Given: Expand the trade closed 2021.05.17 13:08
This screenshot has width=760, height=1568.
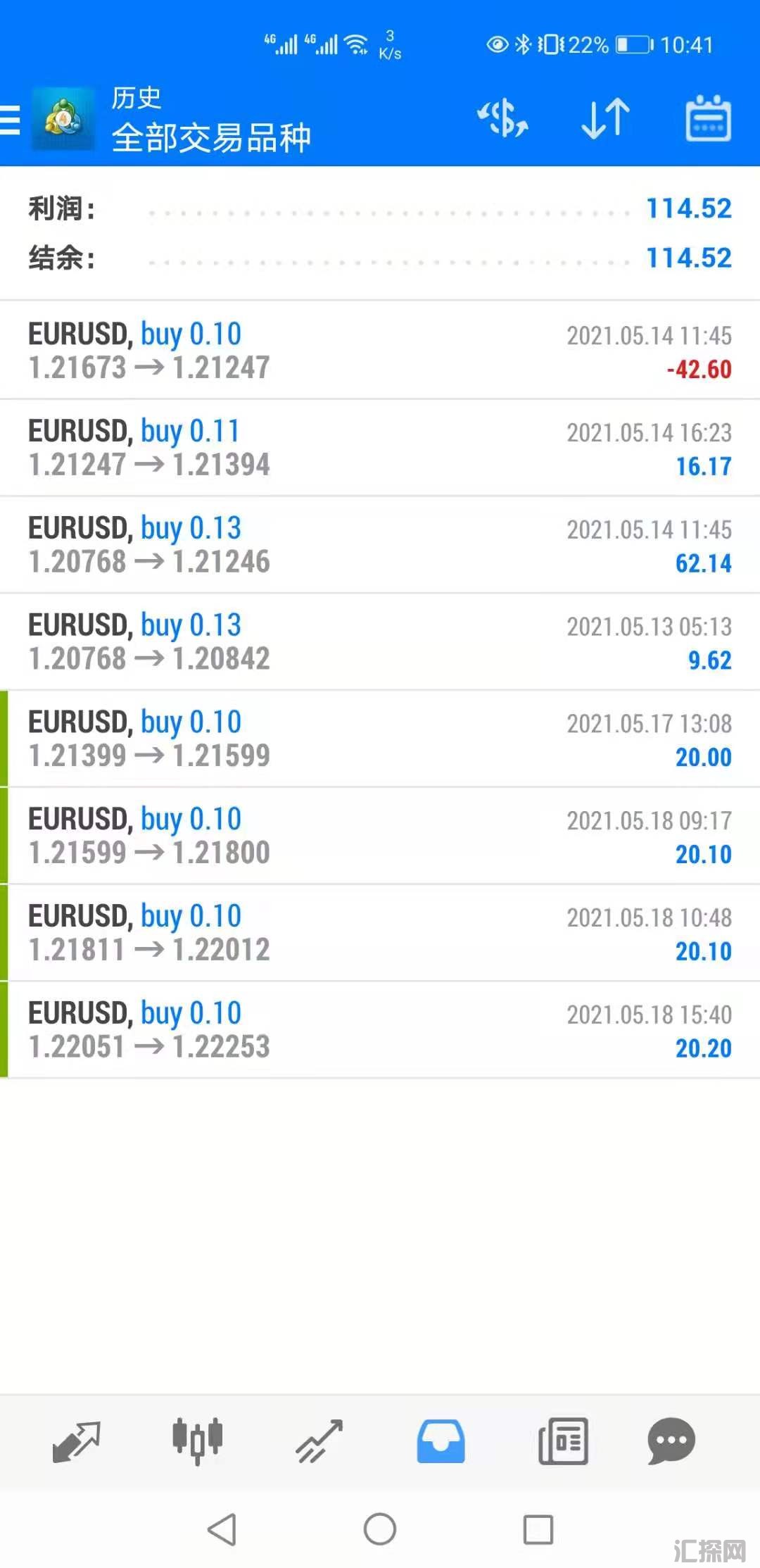Looking at the screenshot, I should pos(380,739).
